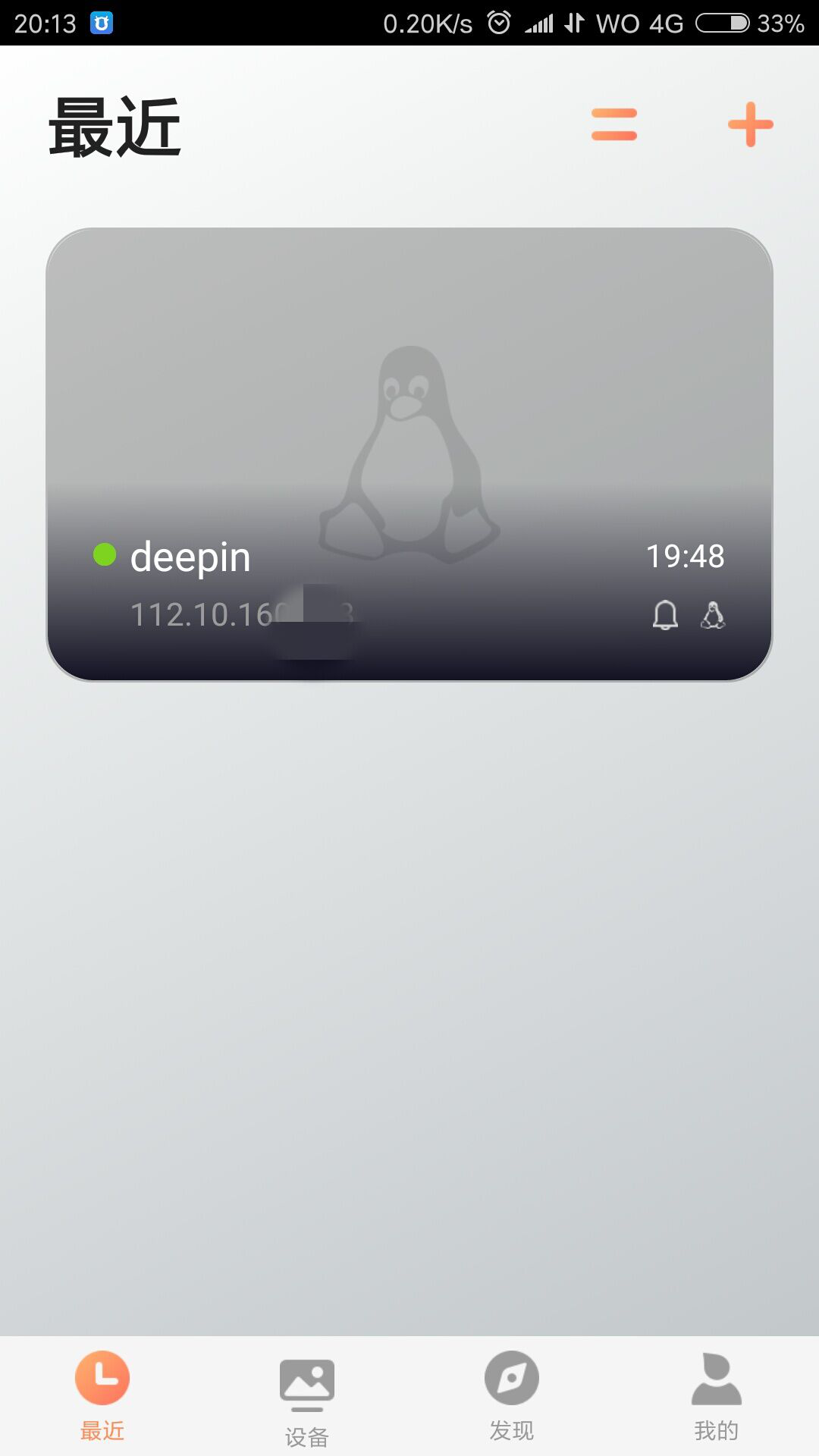The height and width of the screenshot is (1456, 819).
Task: Open the list view menu icon
Action: coord(614,124)
